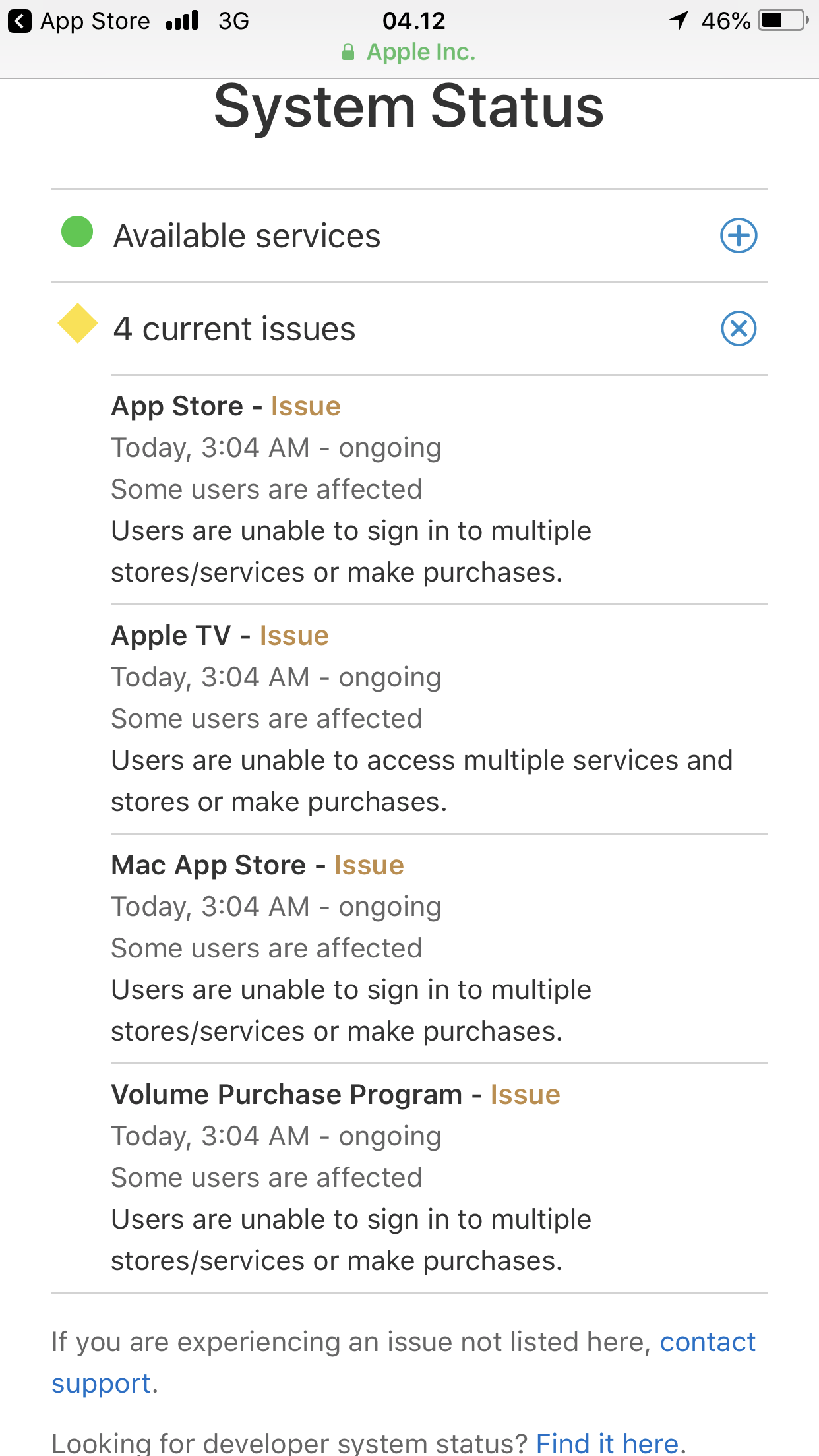Open the contact support link
Viewport: 819px width, 1456px height.
[x=707, y=1342]
